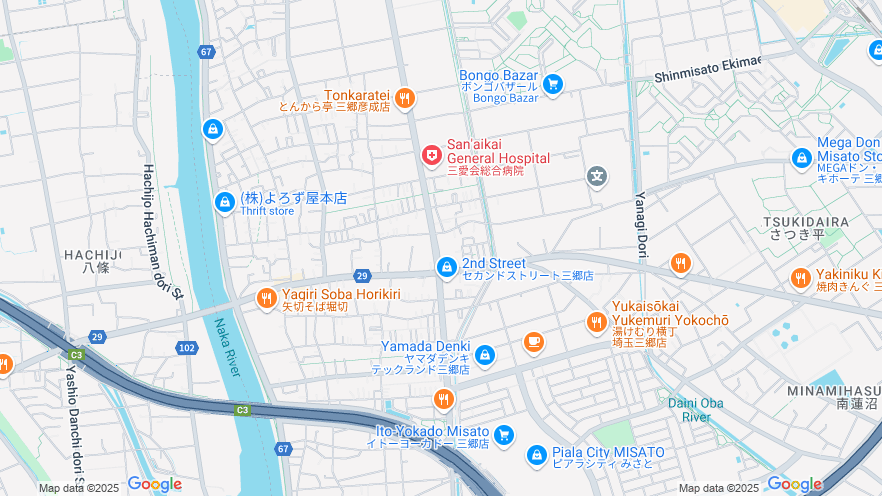The width and height of the screenshot is (882, 496).
Task: Open the Piala City MISATO marker
Action: tap(537, 455)
